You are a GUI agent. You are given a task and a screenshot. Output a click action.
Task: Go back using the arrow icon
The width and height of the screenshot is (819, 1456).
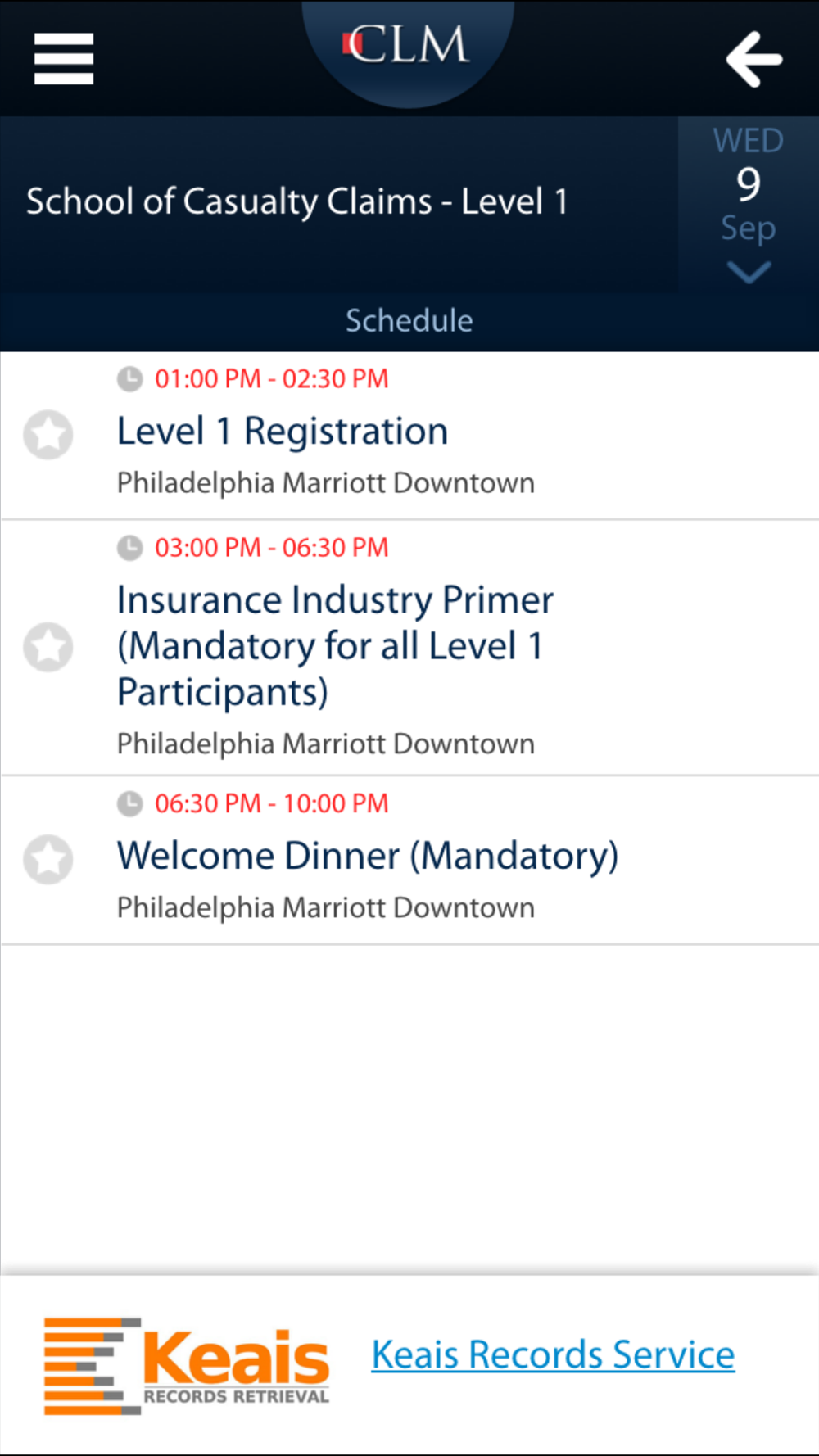click(753, 59)
